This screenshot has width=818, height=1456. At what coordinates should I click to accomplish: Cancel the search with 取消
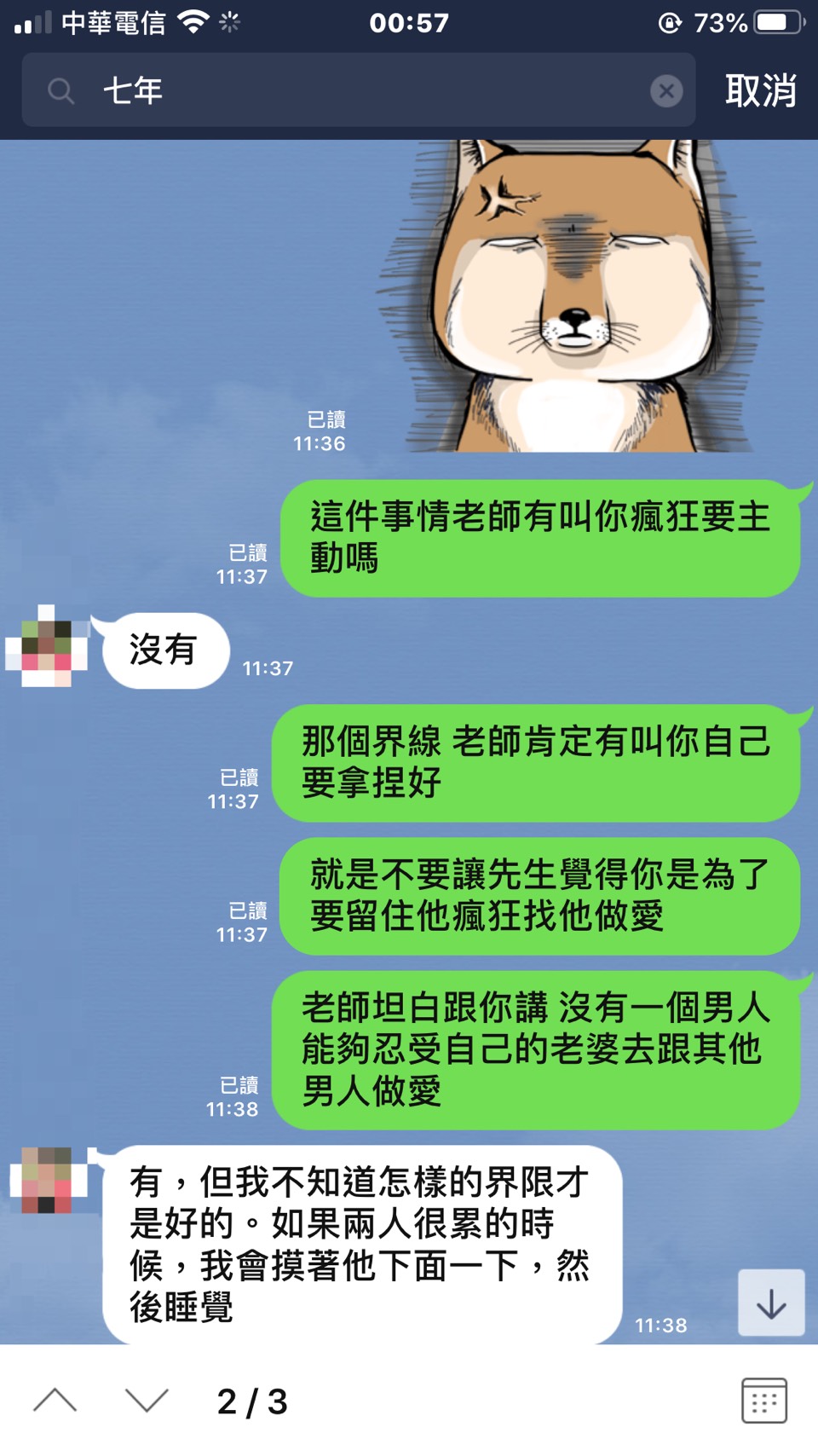(760, 90)
